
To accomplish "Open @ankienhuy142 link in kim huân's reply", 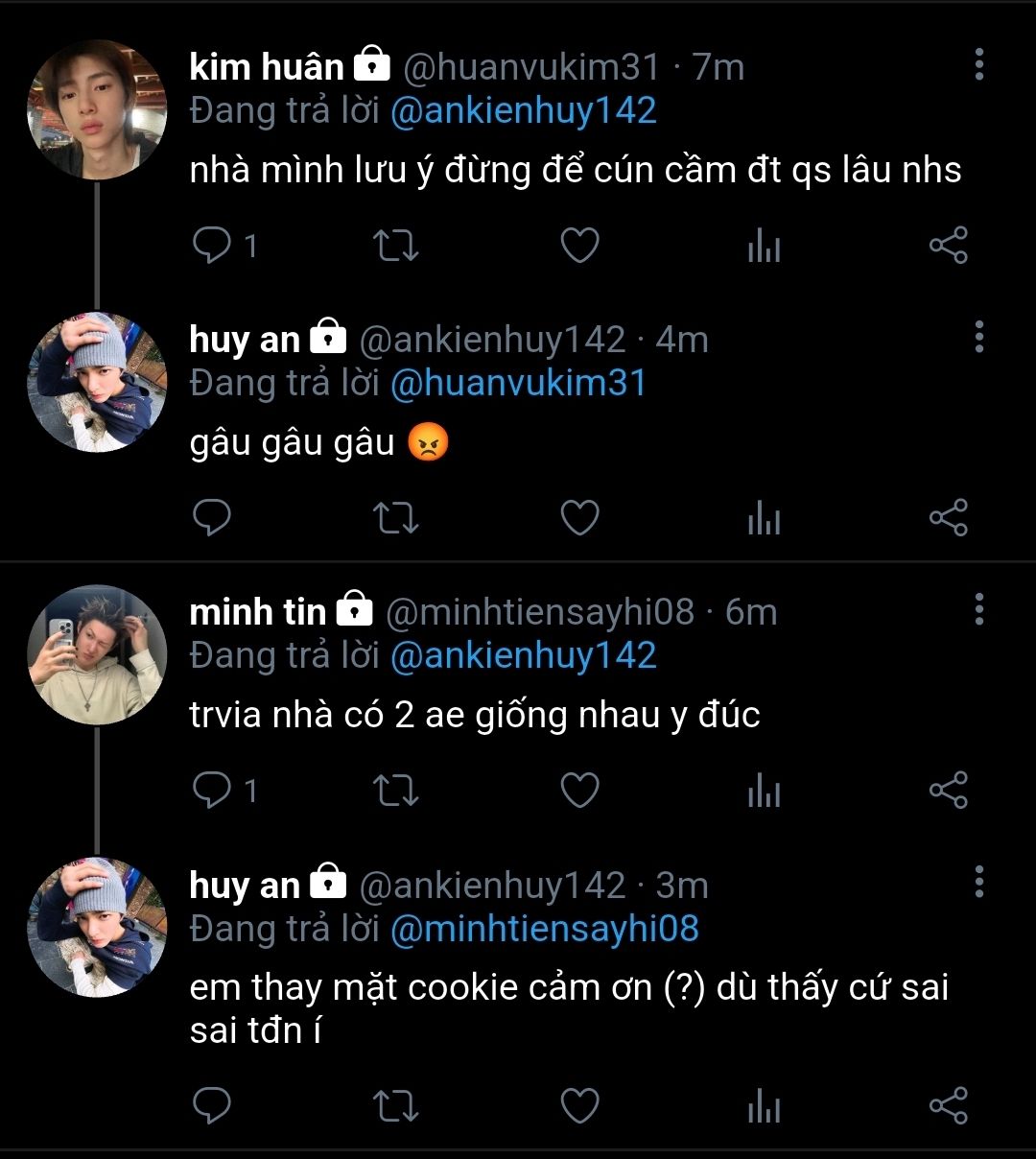I will pos(523,110).
